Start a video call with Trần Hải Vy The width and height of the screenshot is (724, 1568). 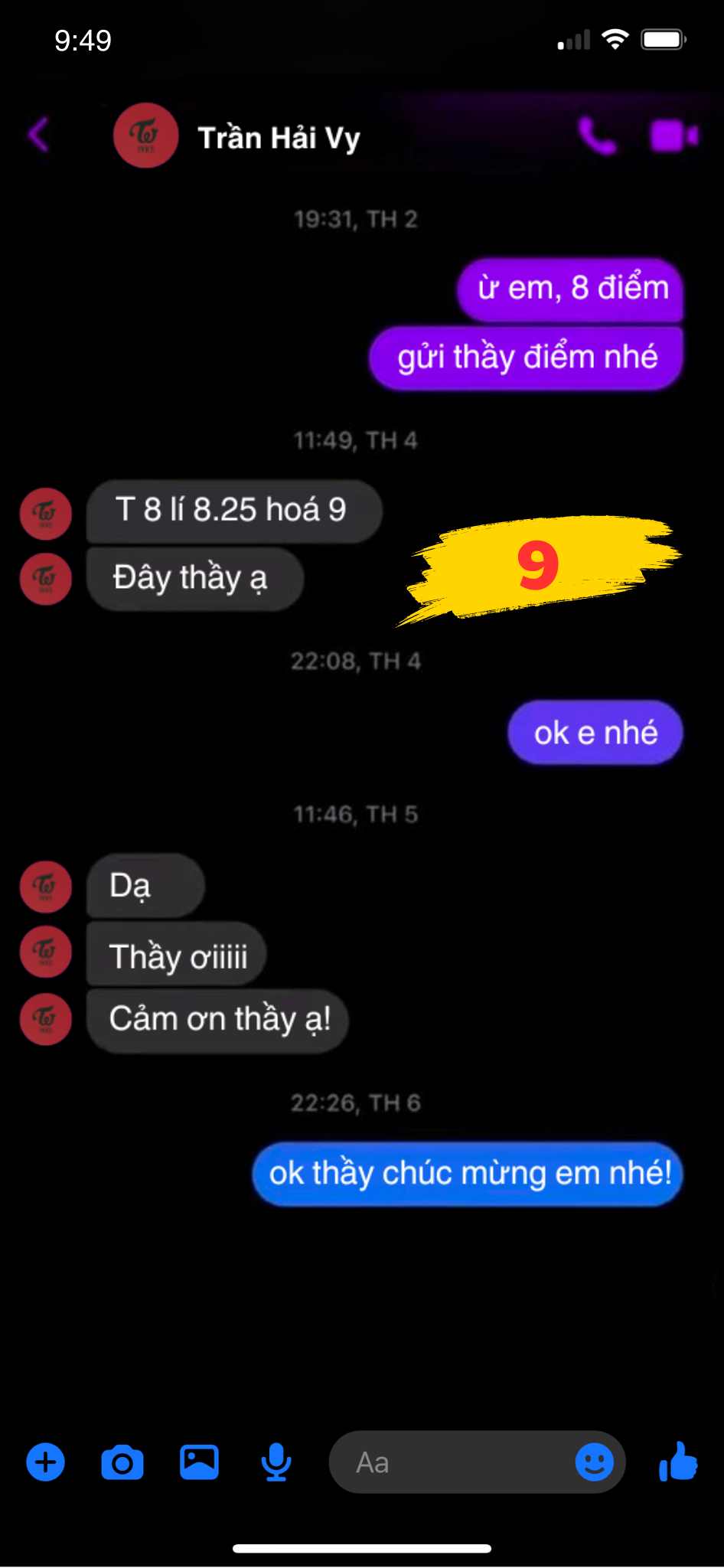coord(673,136)
